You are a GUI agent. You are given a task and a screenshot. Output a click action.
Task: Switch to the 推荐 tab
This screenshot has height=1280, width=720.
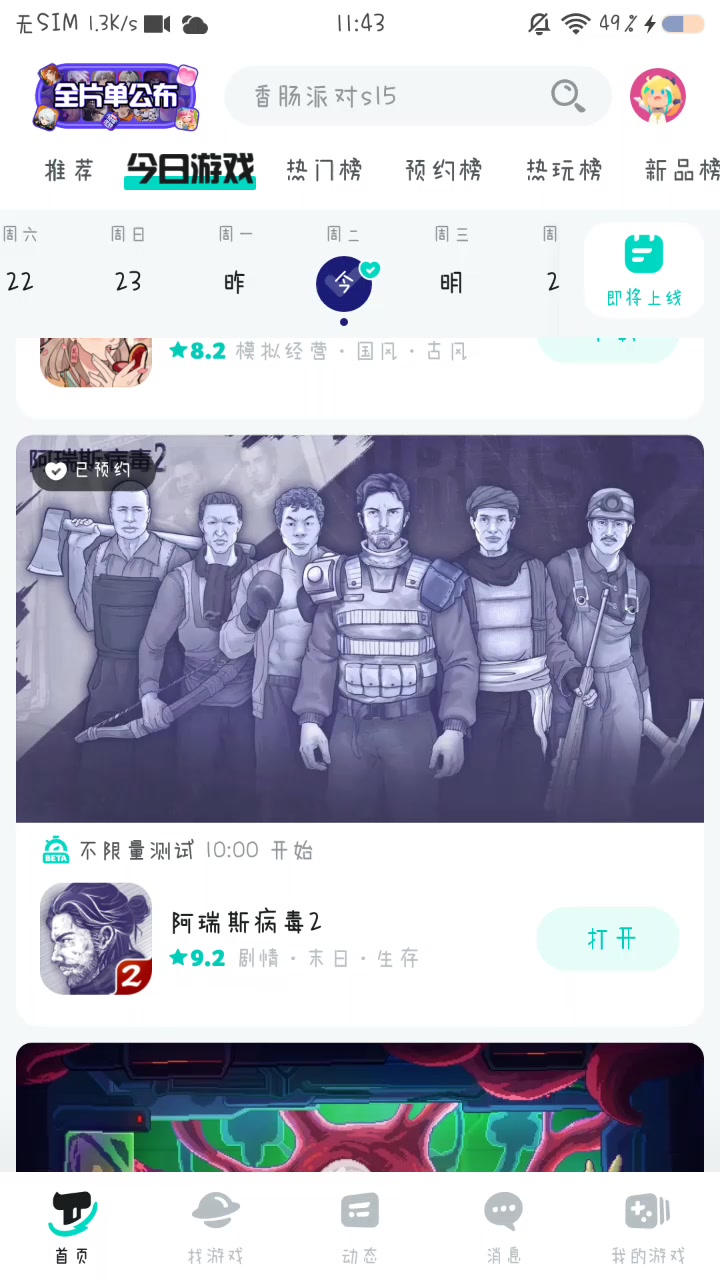(69, 170)
